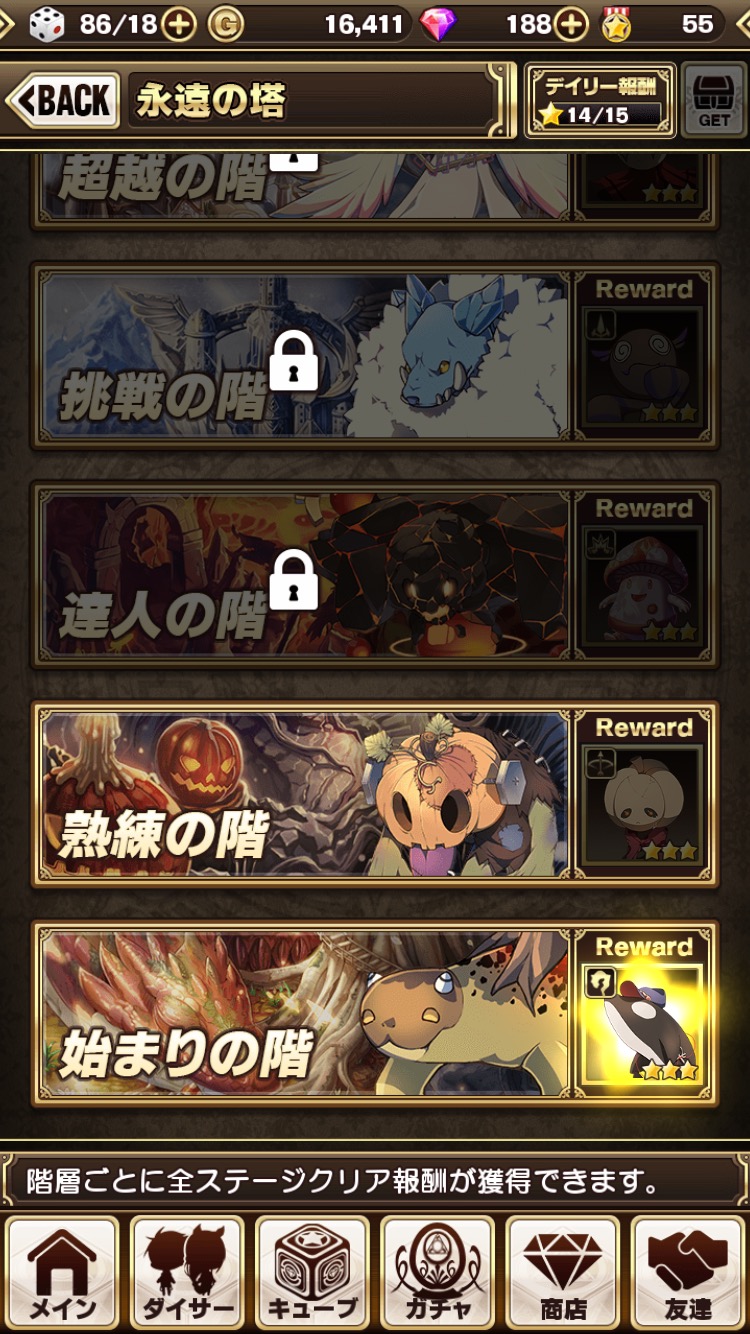The width and height of the screenshot is (750, 1334).
Task: Switch to the ダイサー tab
Action: (x=188, y=1272)
